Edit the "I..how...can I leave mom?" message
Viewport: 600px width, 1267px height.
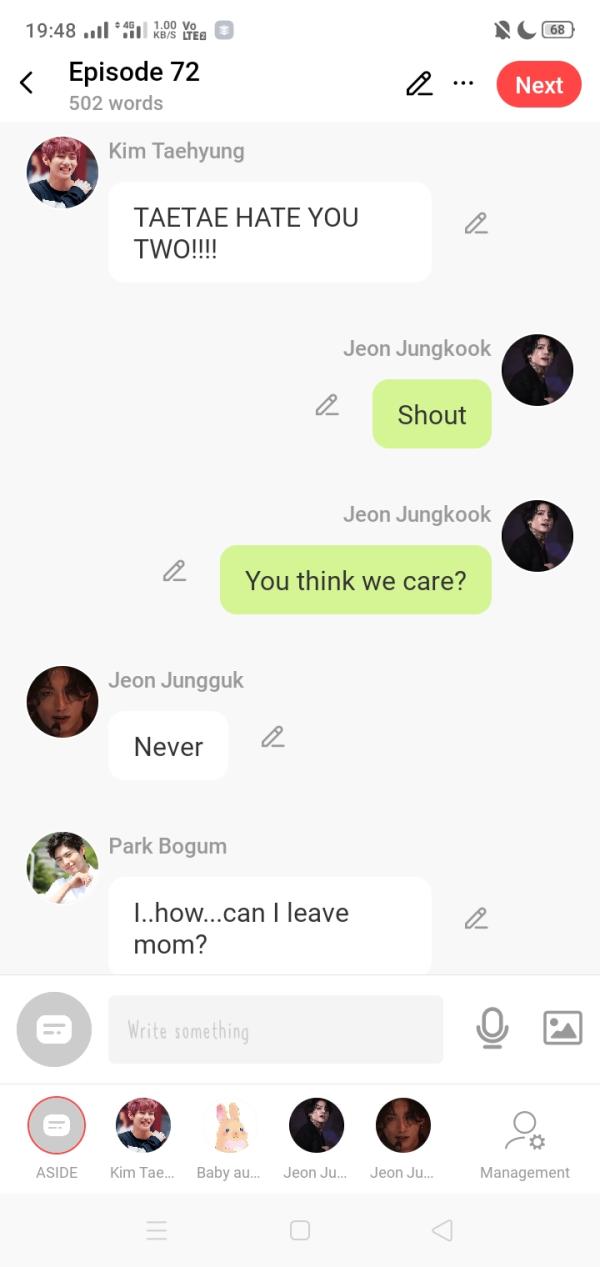tap(476, 918)
